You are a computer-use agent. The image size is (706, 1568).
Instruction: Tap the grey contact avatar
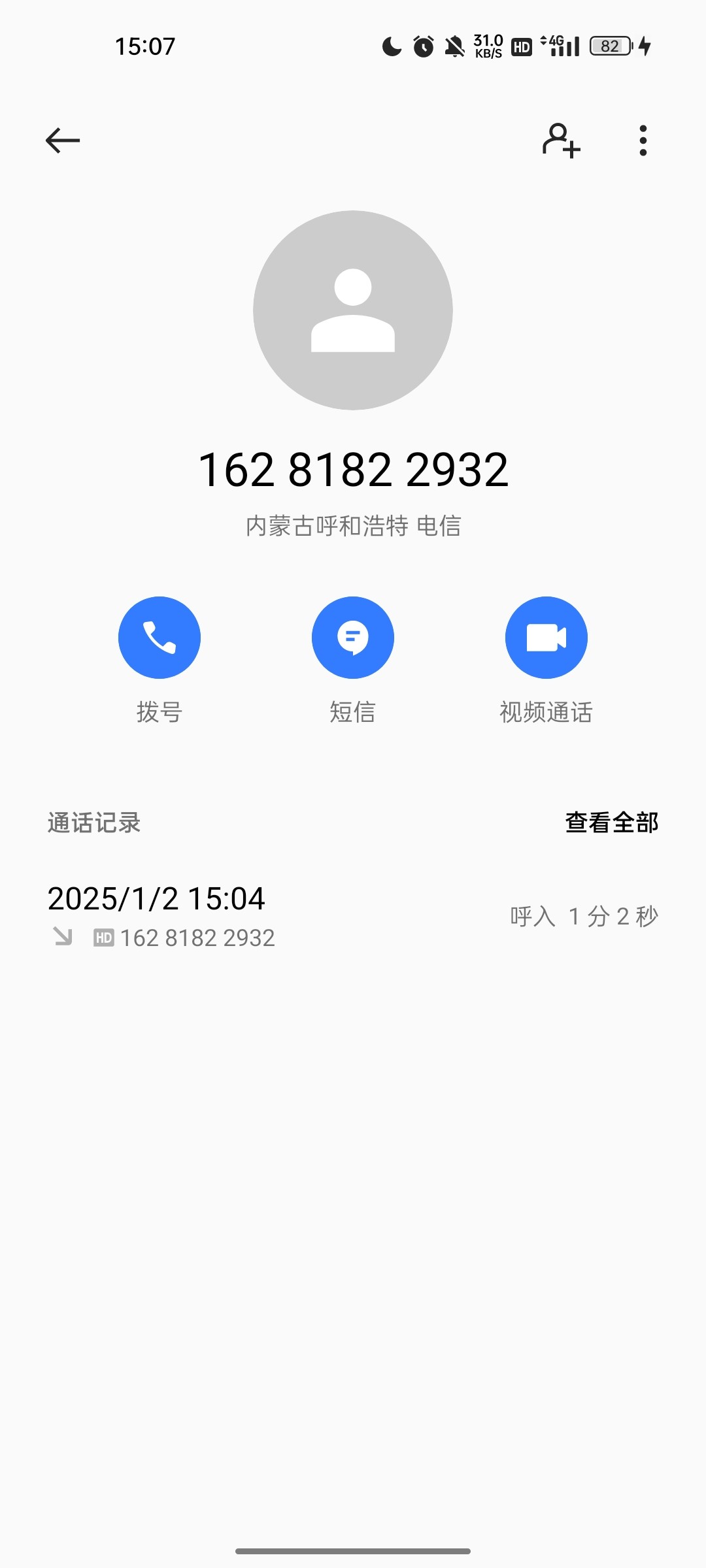353,310
